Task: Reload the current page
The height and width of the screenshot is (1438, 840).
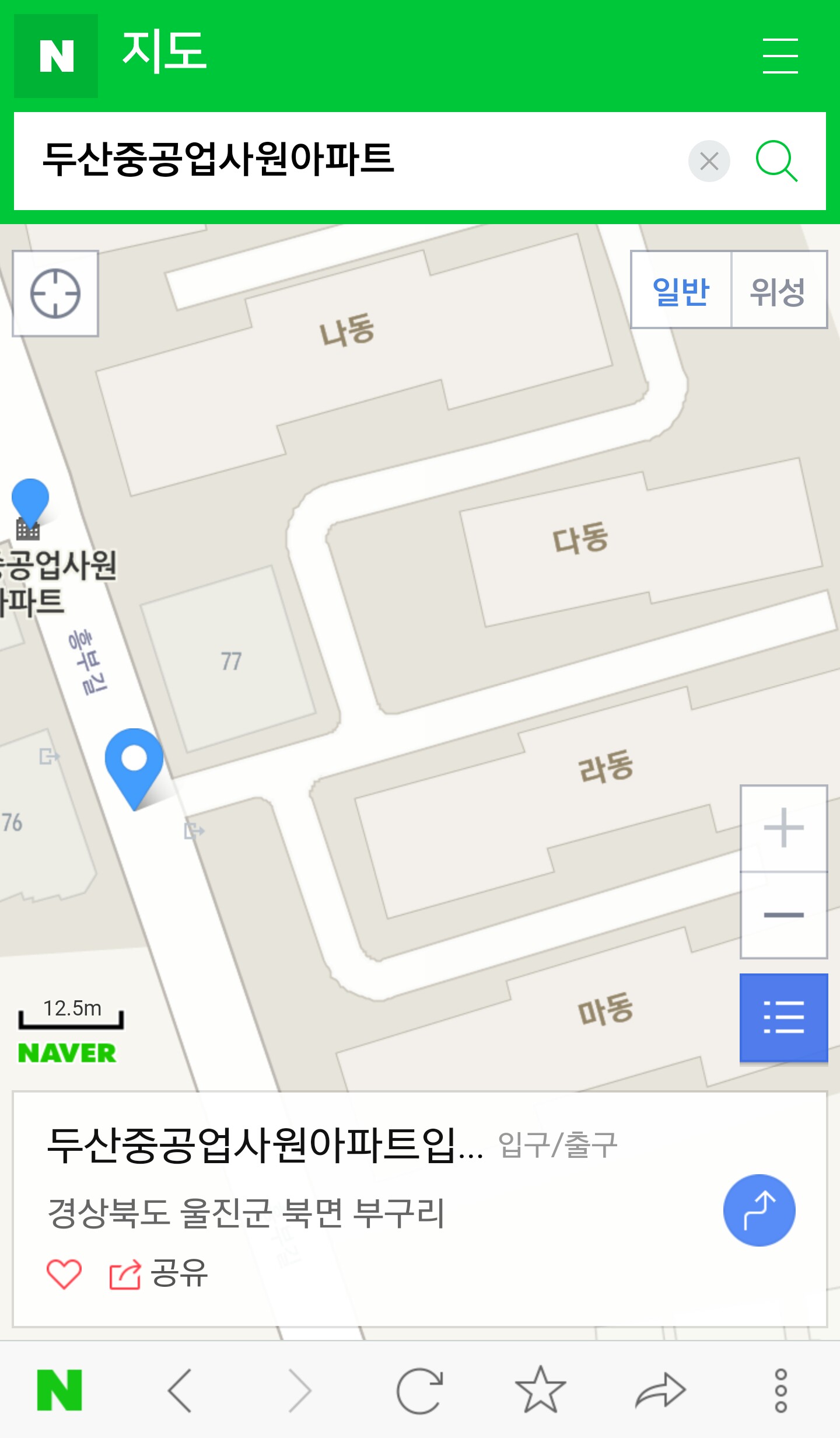Action: 419,1390
